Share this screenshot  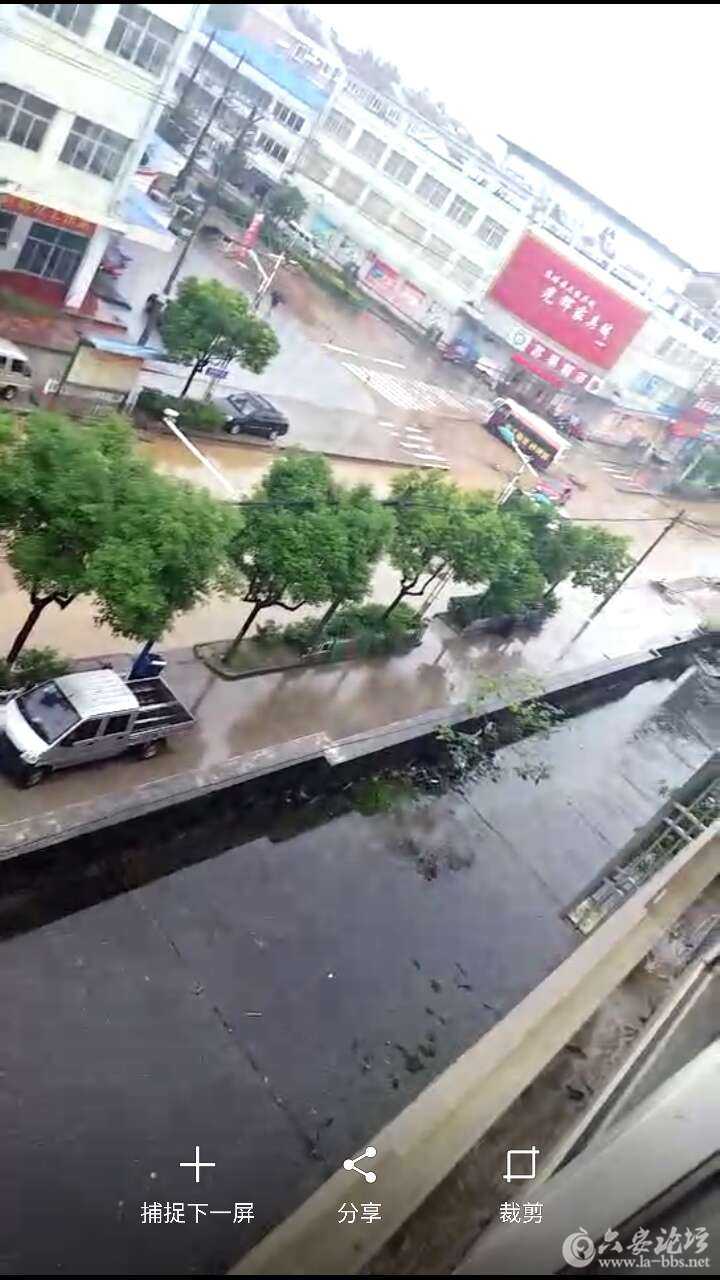(x=359, y=1184)
